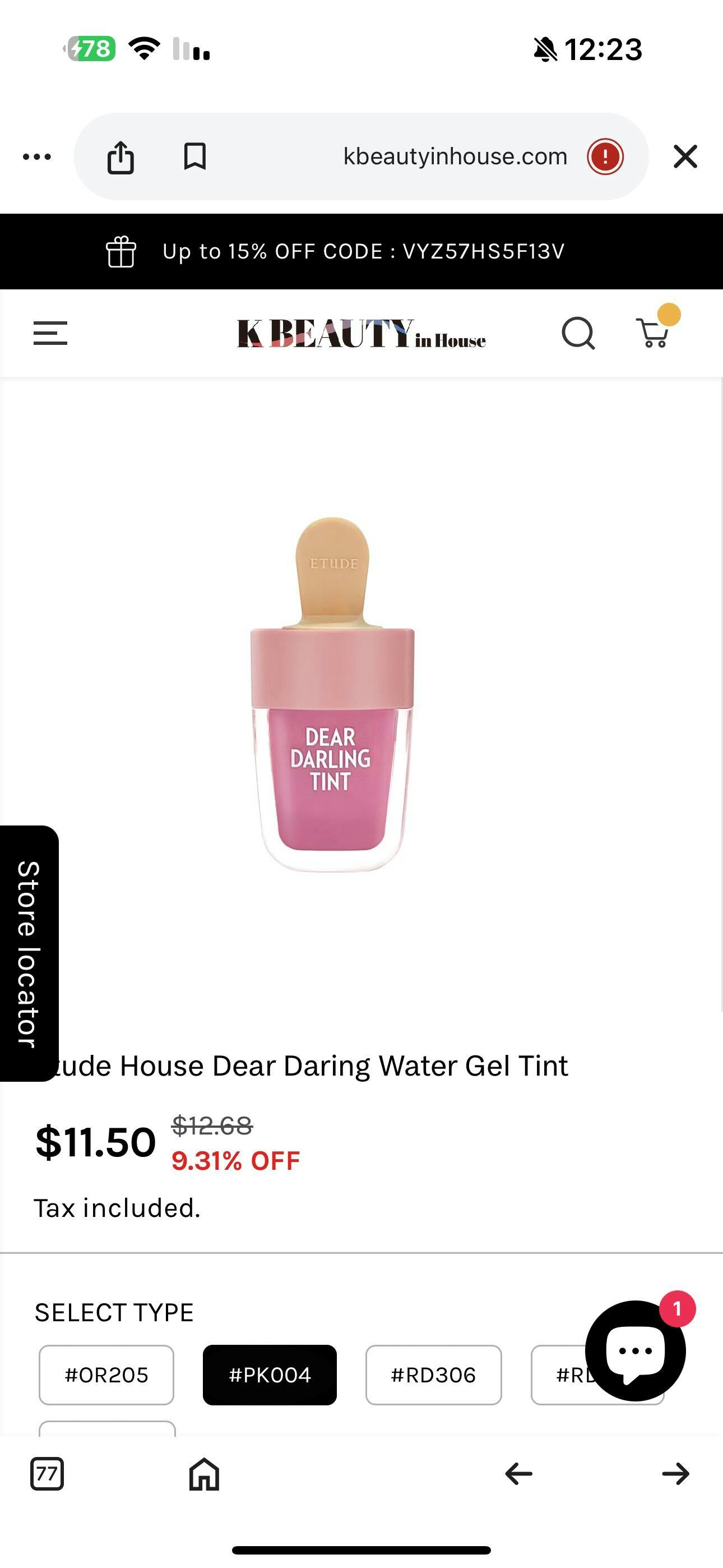Open the browser overflow menu

tap(37, 157)
